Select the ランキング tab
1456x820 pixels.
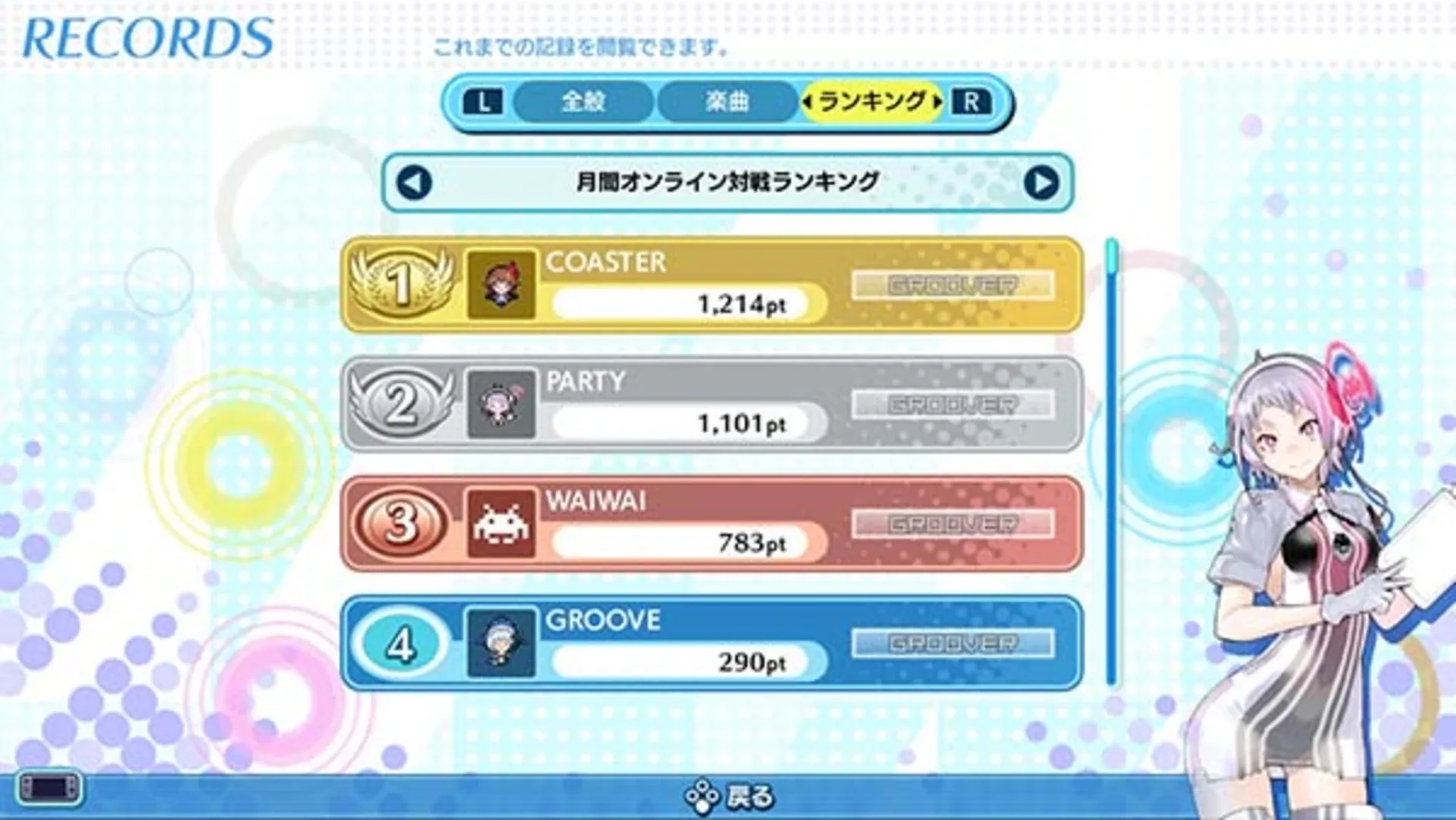point(873,102)
